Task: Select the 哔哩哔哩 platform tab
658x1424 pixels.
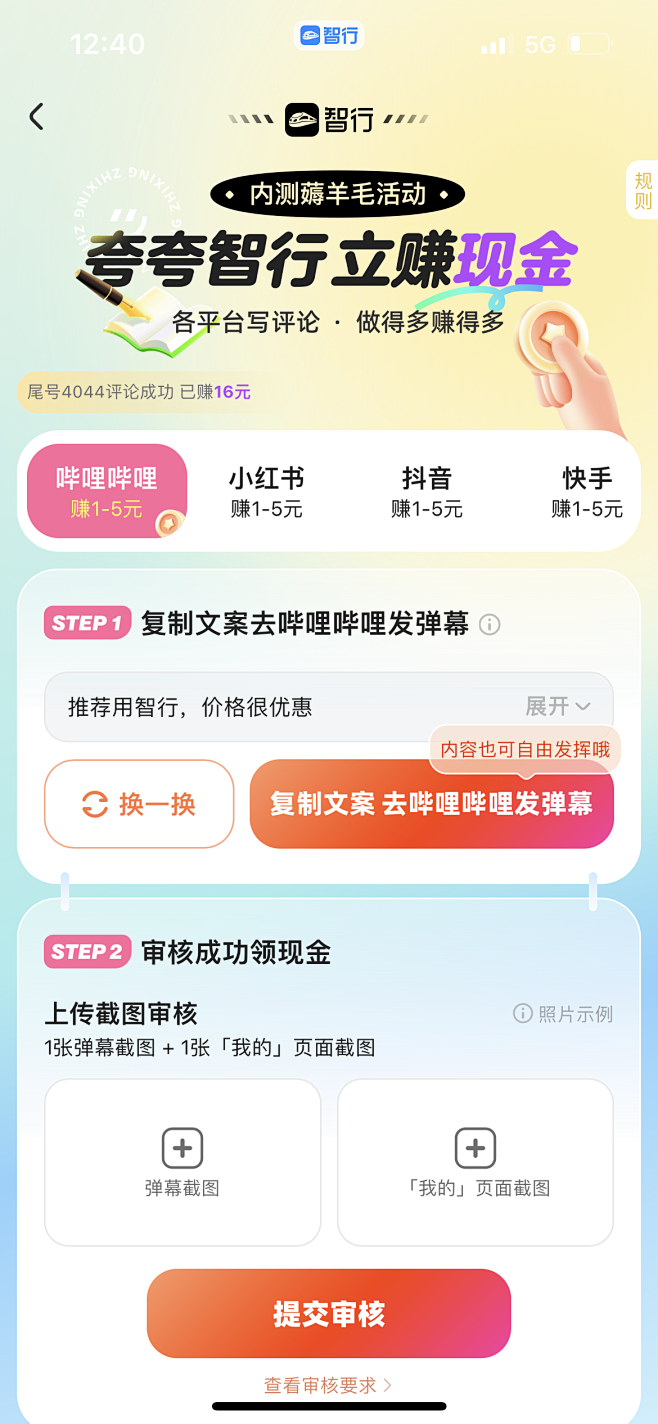Action: coord(107,491)
